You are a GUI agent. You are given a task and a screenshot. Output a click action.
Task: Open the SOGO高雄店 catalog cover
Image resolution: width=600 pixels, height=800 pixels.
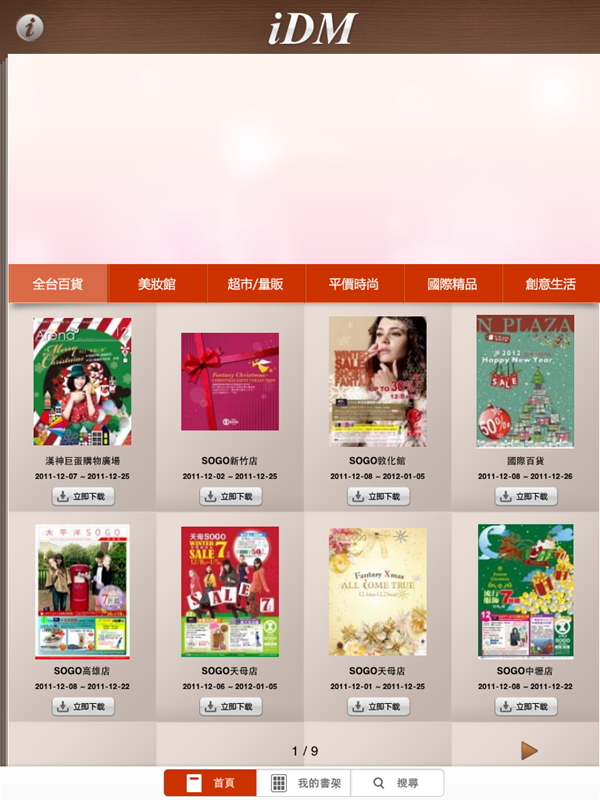82,591
